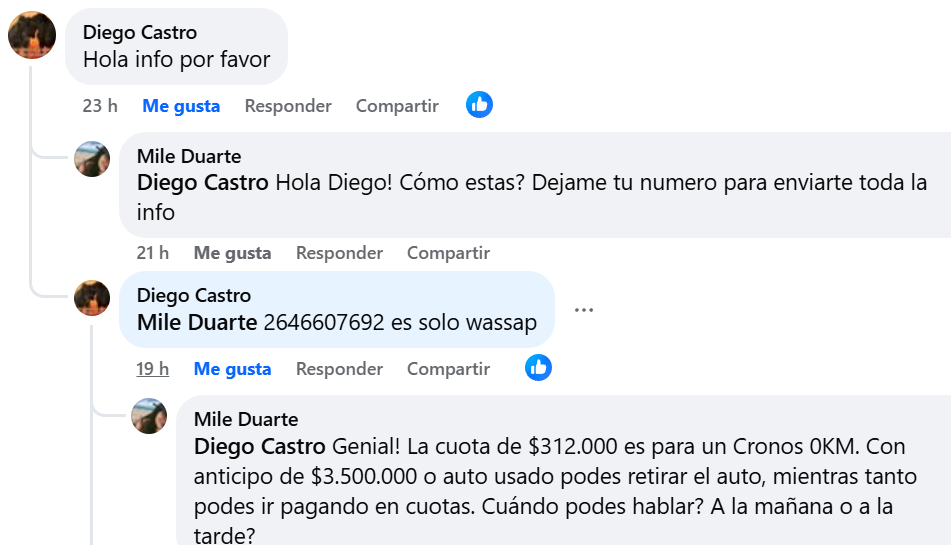The image size is (951, 545).
Task: Reply to Diego Castro's first comment
Action: 288,106
